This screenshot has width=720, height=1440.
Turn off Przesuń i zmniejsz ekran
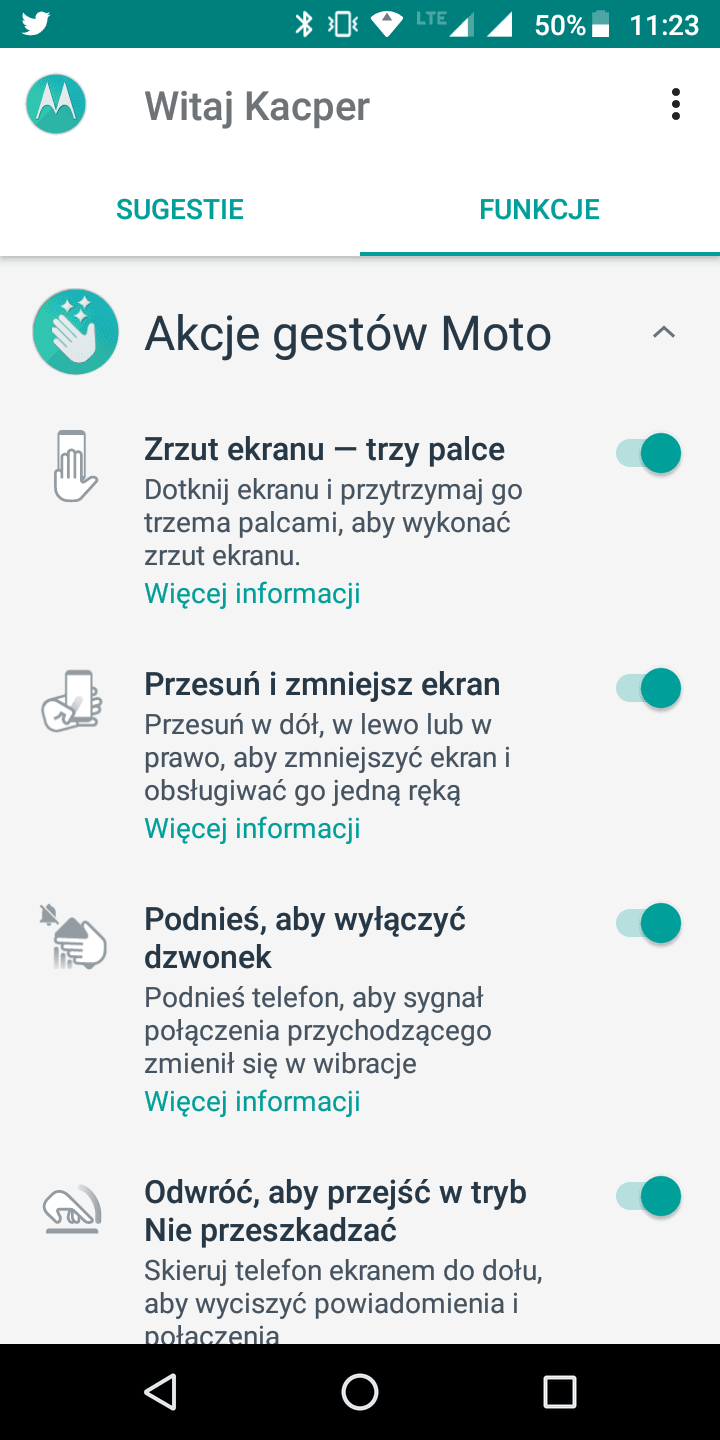point(648,688)
